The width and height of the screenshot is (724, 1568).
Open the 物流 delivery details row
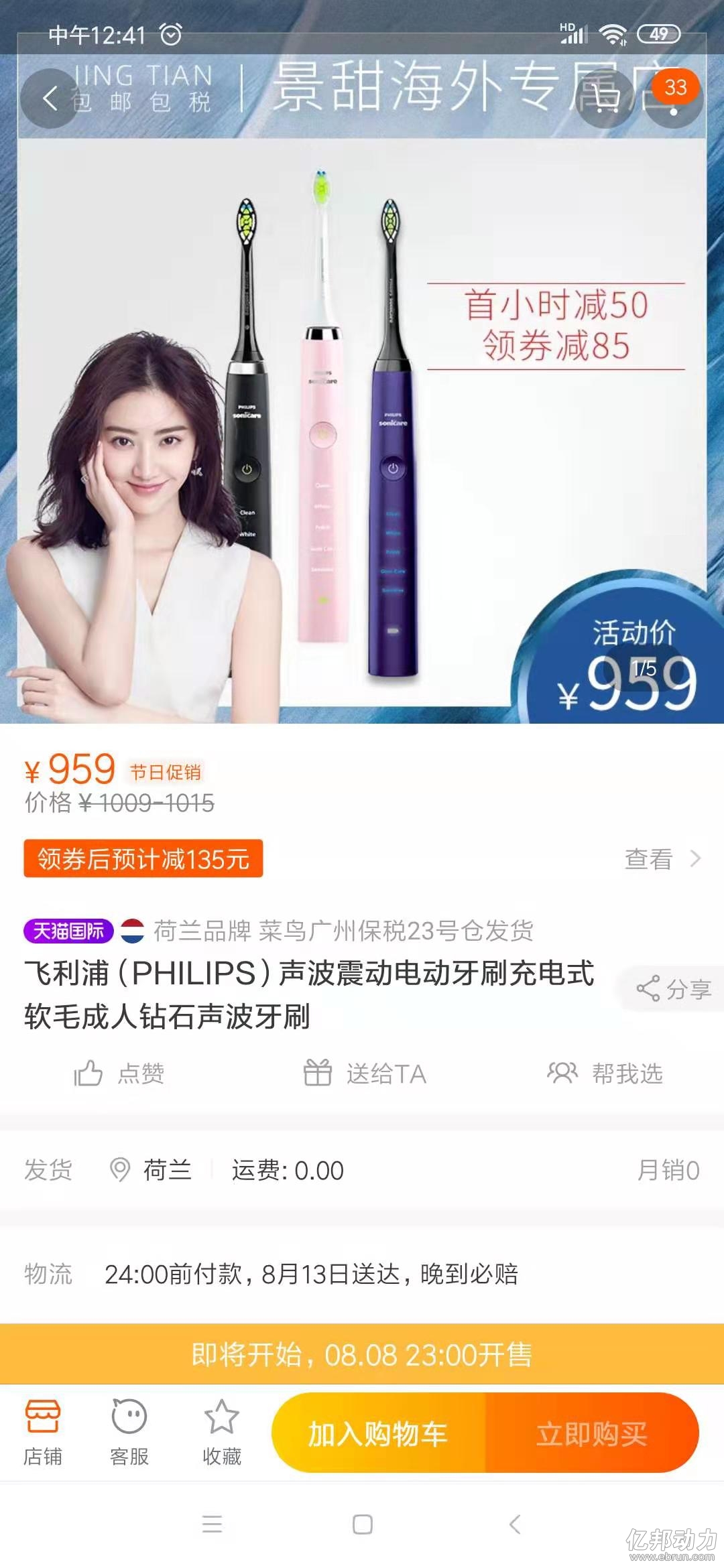click(x=362, y=1274)
